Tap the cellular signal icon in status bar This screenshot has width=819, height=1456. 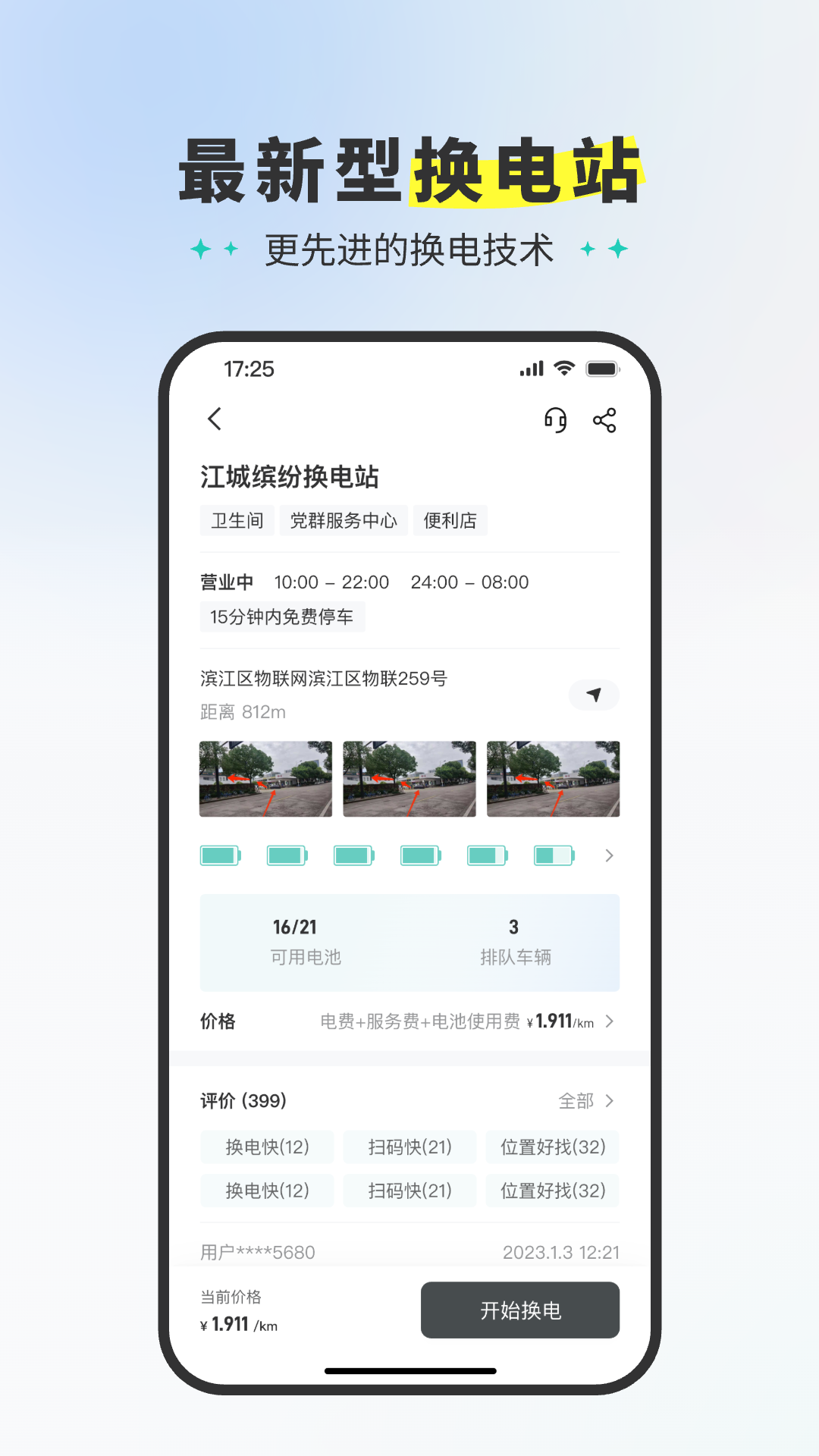pos(531,369)
